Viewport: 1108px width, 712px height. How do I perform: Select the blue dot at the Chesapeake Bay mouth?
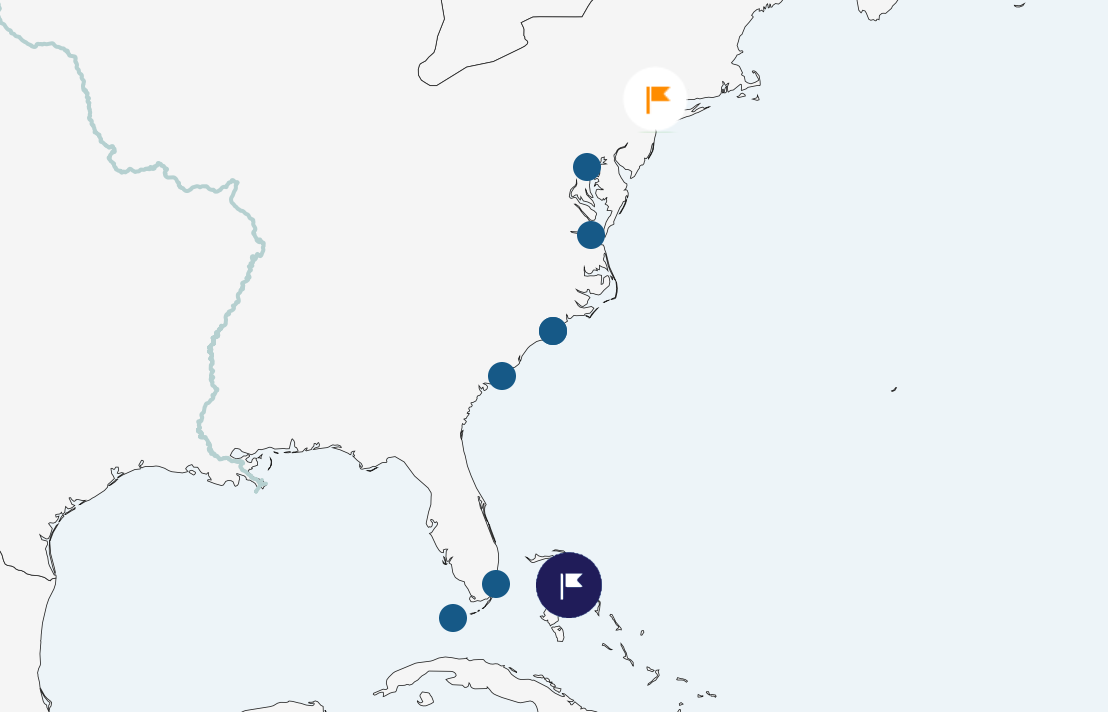[x=591, y=235]
